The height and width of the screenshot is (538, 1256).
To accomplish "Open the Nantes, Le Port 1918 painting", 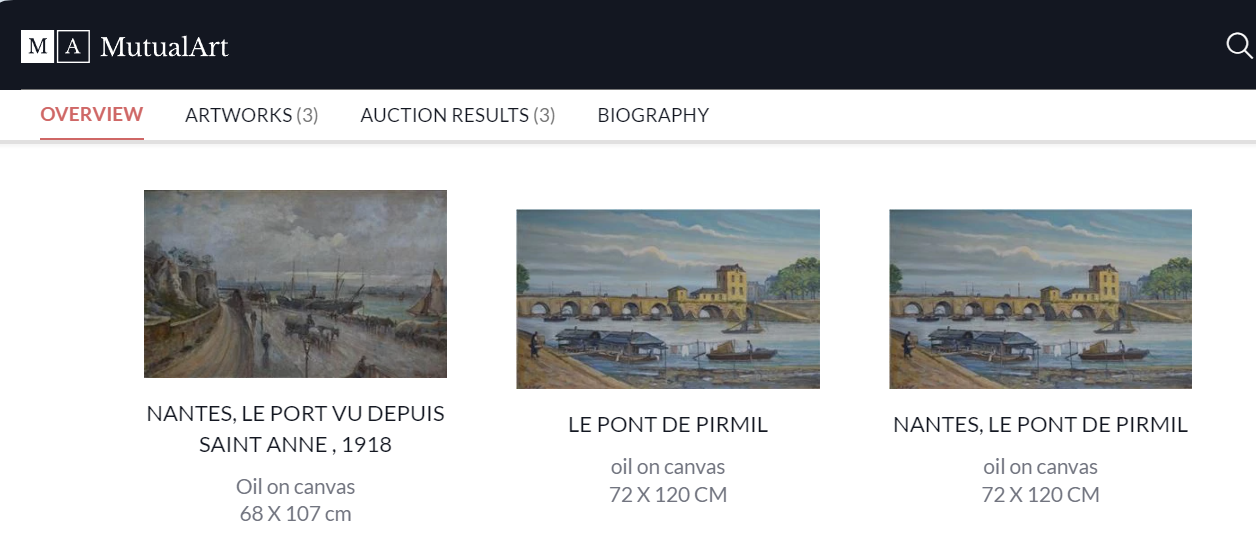I will click(x=295, y=284).
